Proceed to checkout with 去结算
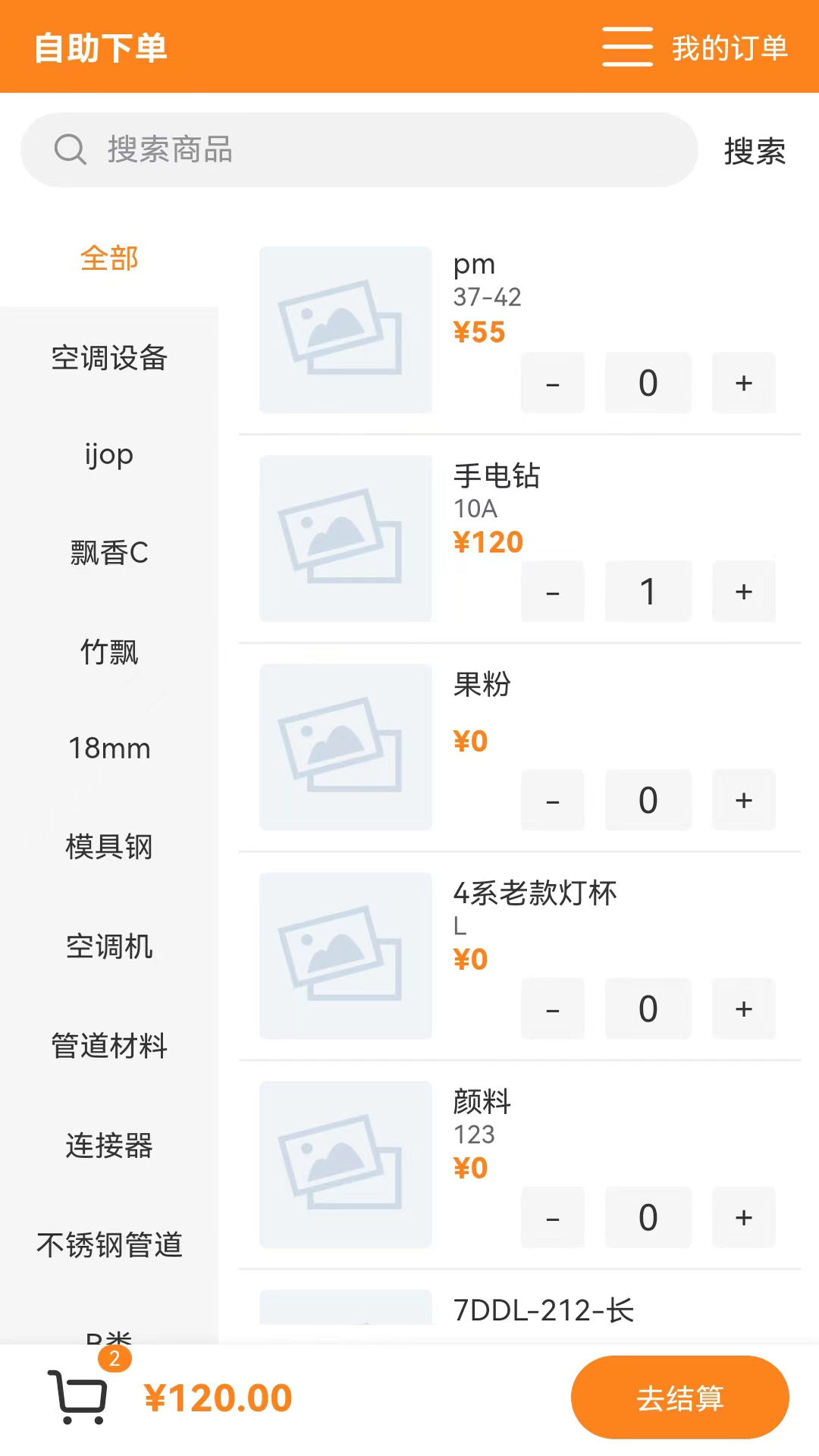 pos(679,1398)
